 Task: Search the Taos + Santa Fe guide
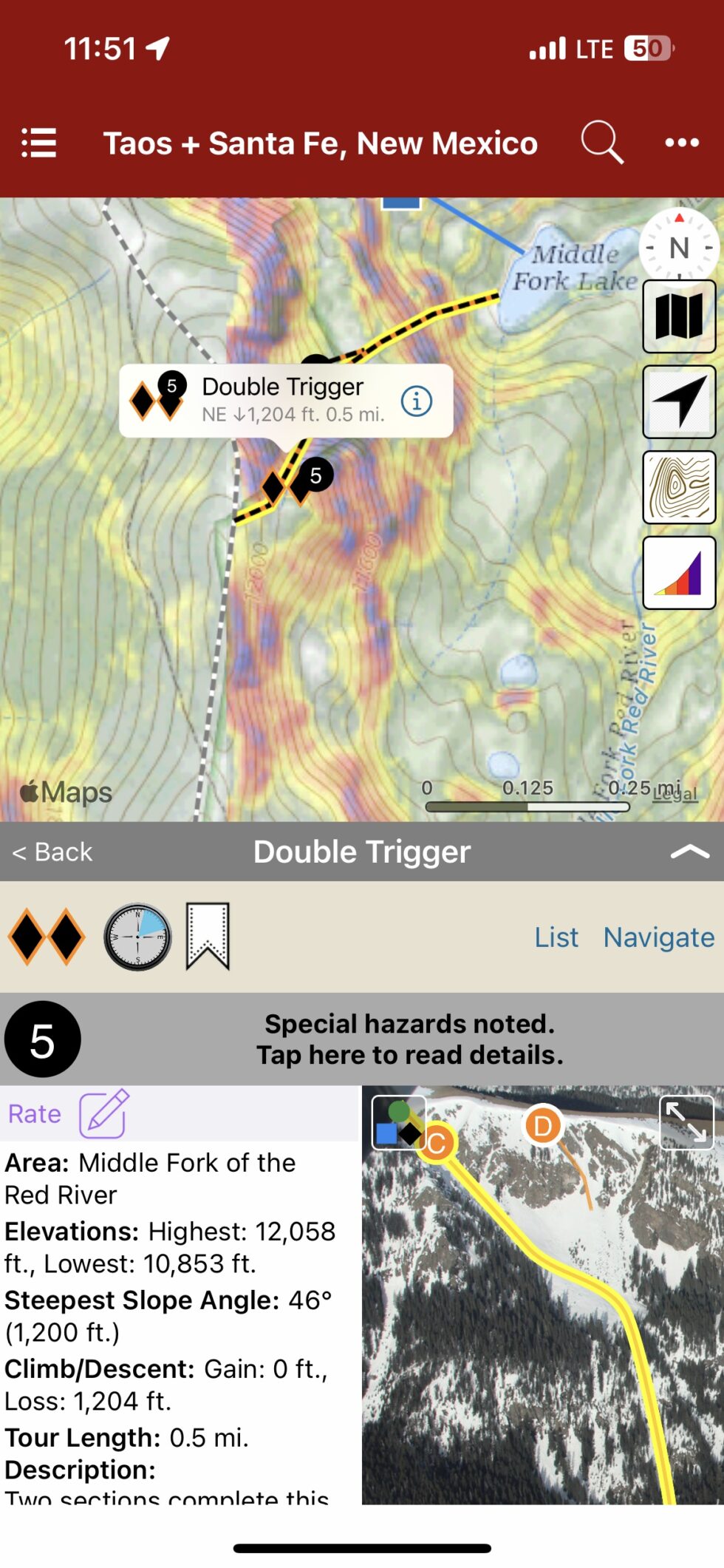pyautogui.click(x=601, y=142)
